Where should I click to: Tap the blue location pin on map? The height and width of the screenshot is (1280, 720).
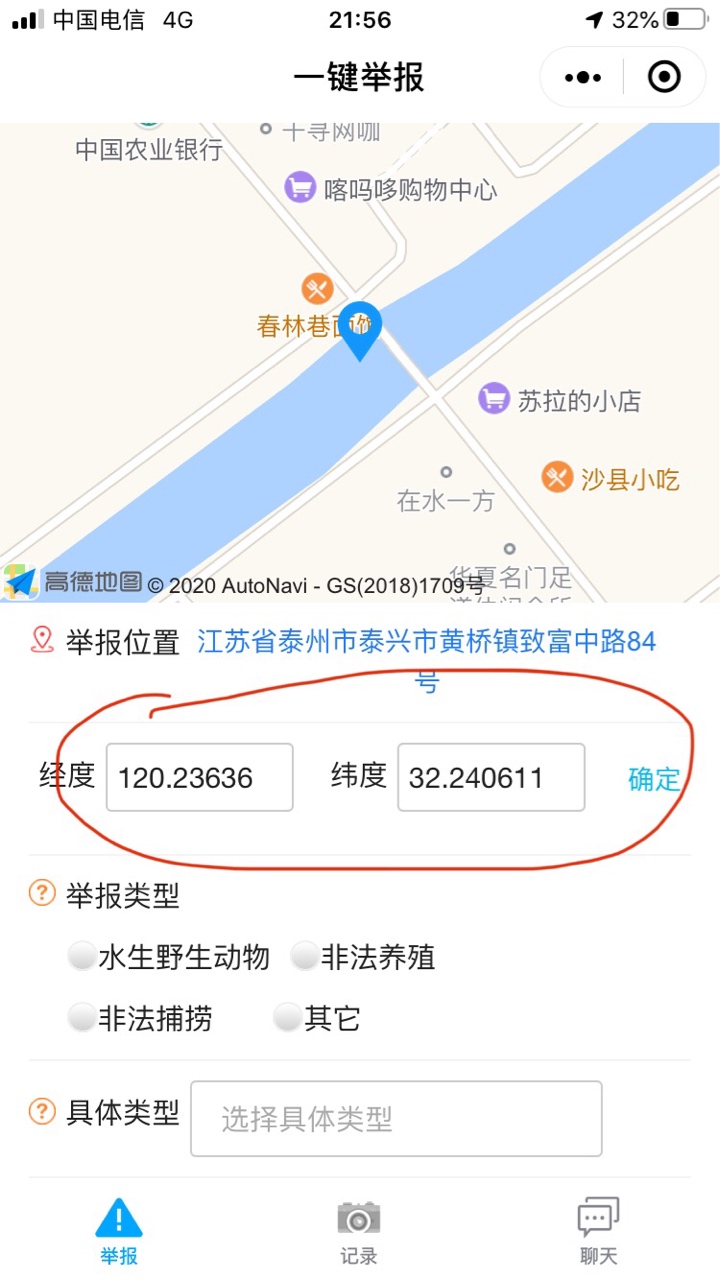click(x=360, y=329)
